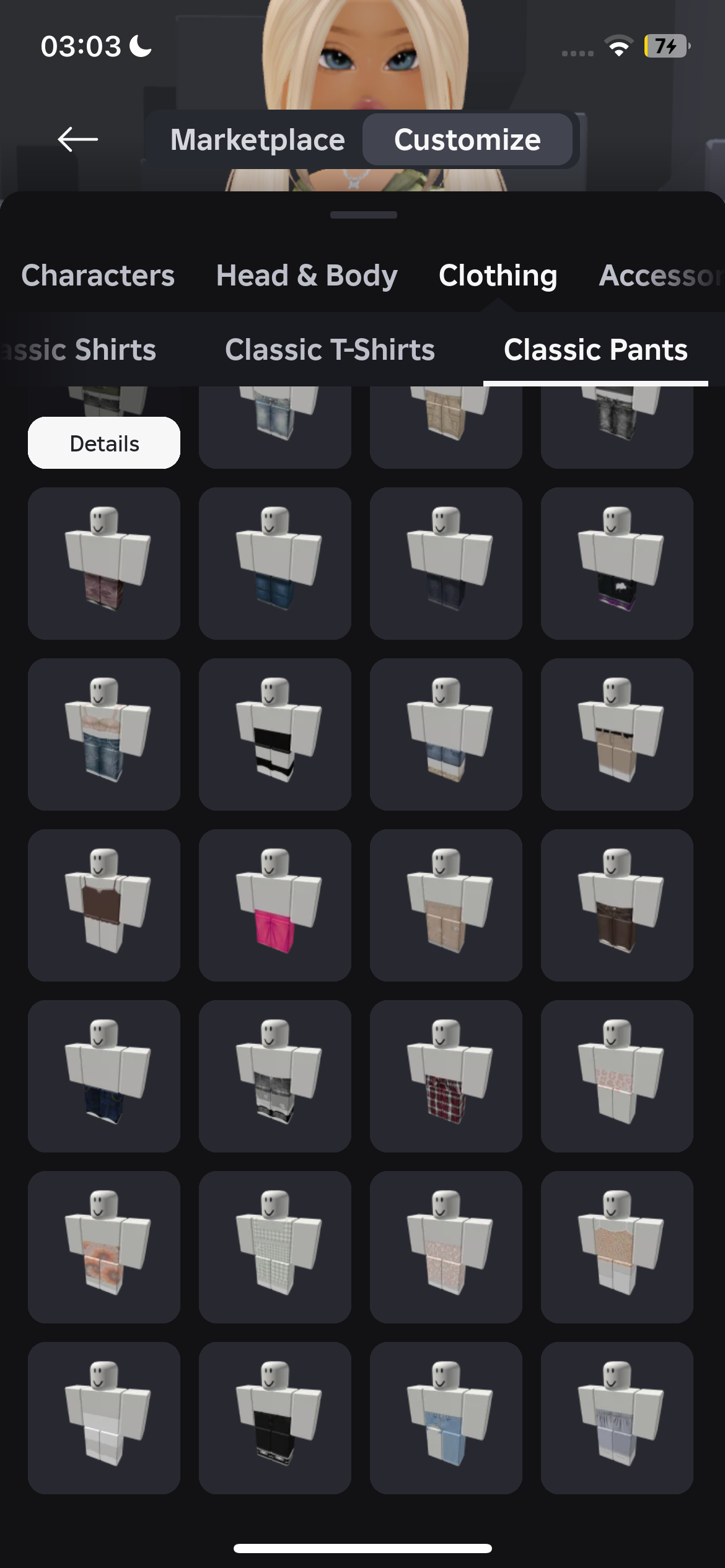
Task: Switch to the Marketplace tab
Action: (257, 139)
